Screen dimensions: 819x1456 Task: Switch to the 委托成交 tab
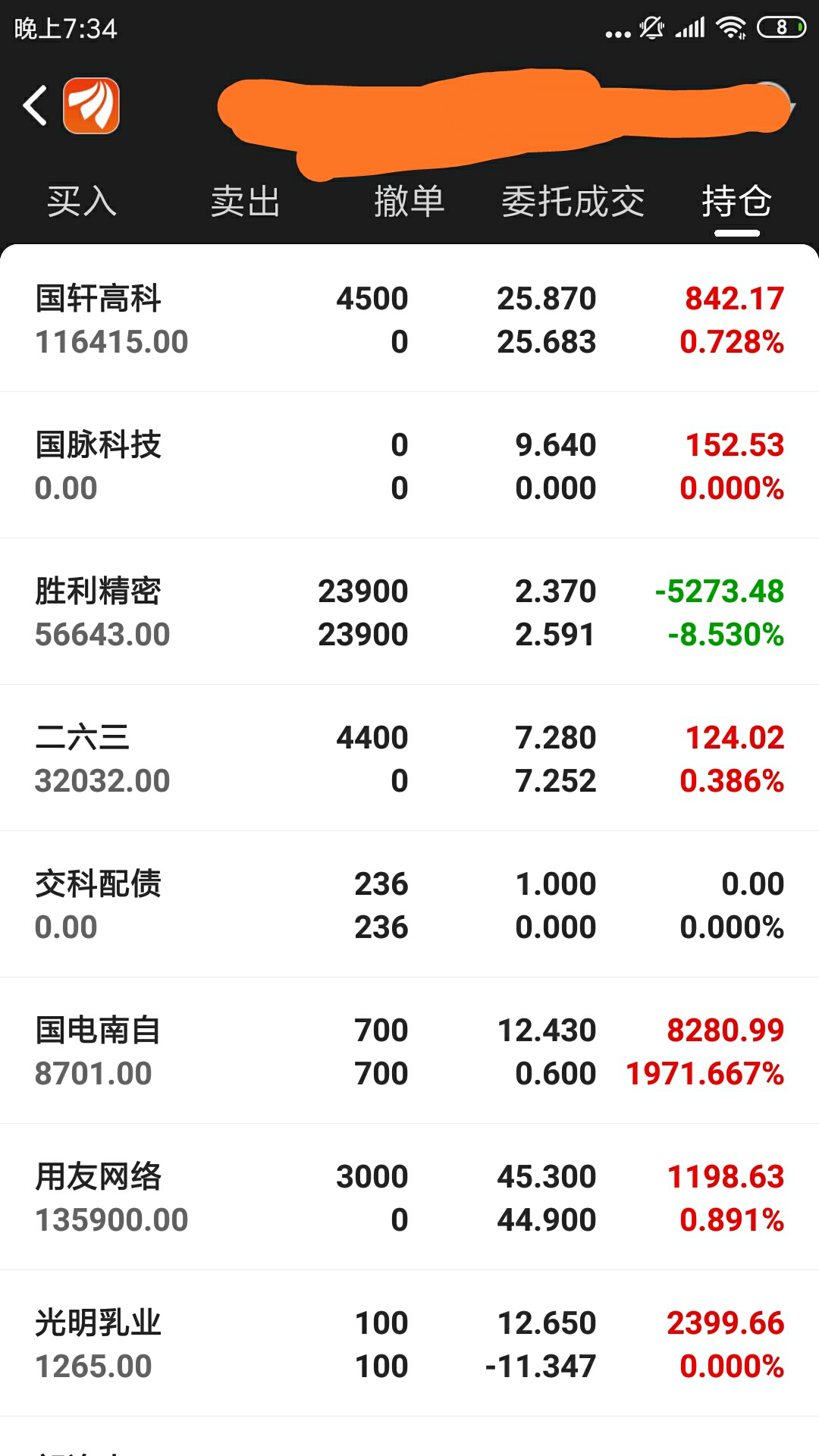click(x=573, y=202)
